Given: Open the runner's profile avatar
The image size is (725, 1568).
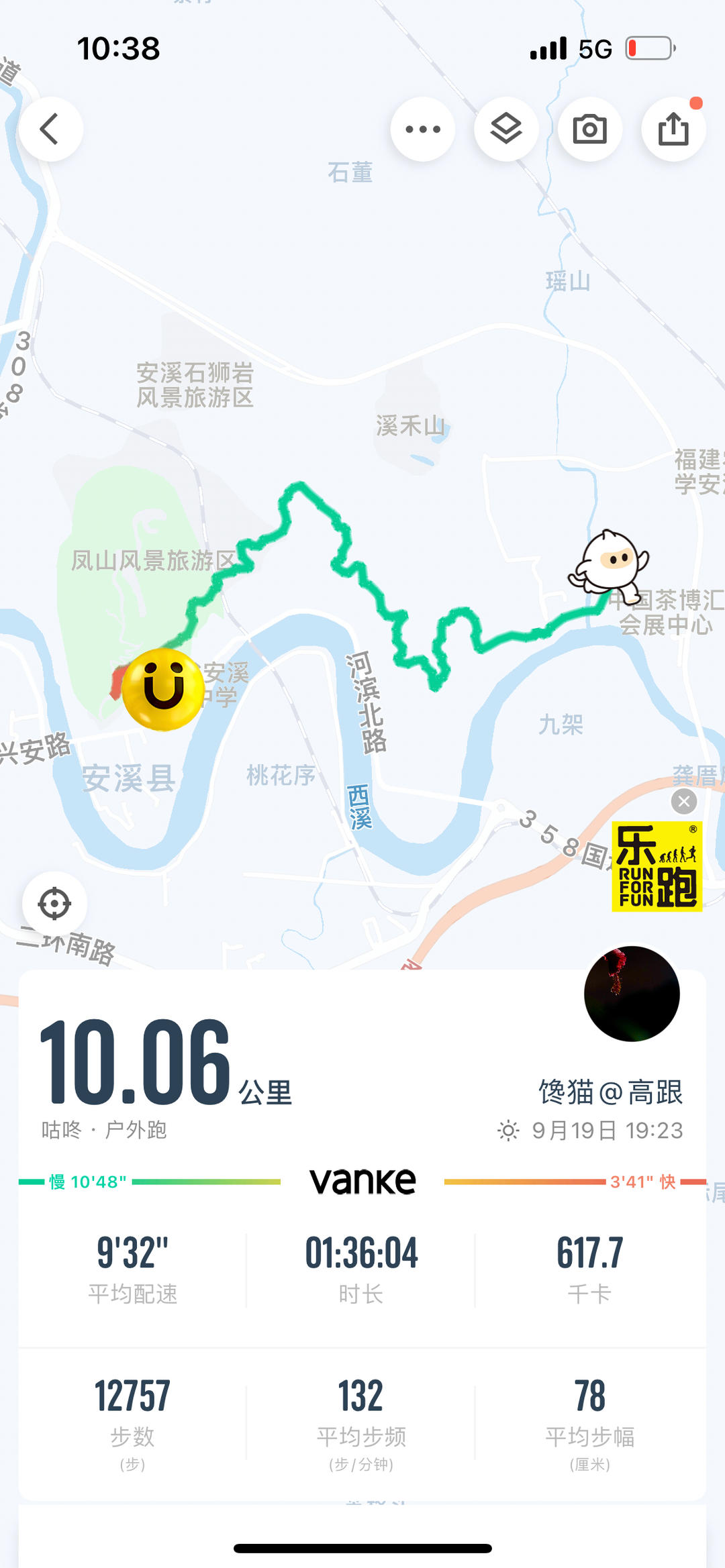Looking at the screenshot, I should point(631,994).
